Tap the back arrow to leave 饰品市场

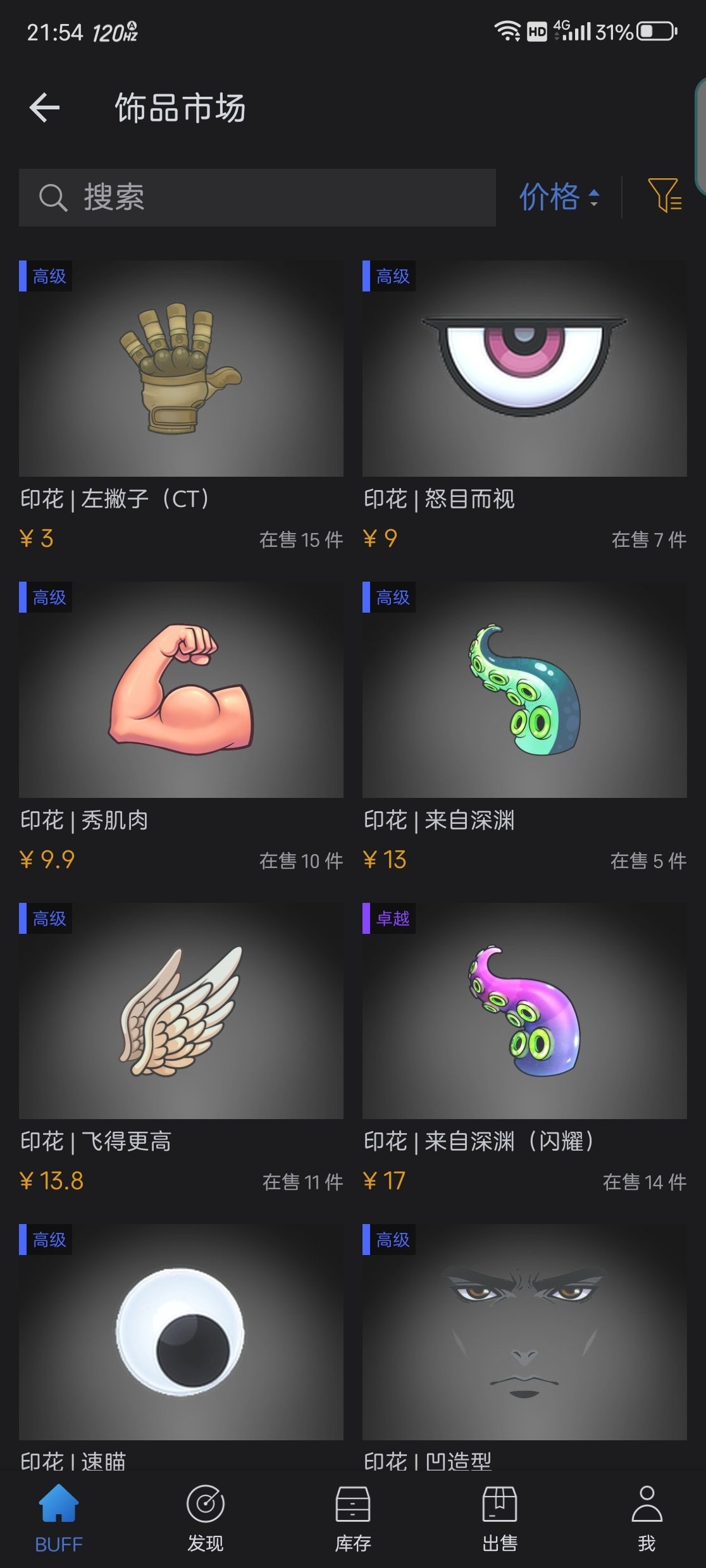43,107
